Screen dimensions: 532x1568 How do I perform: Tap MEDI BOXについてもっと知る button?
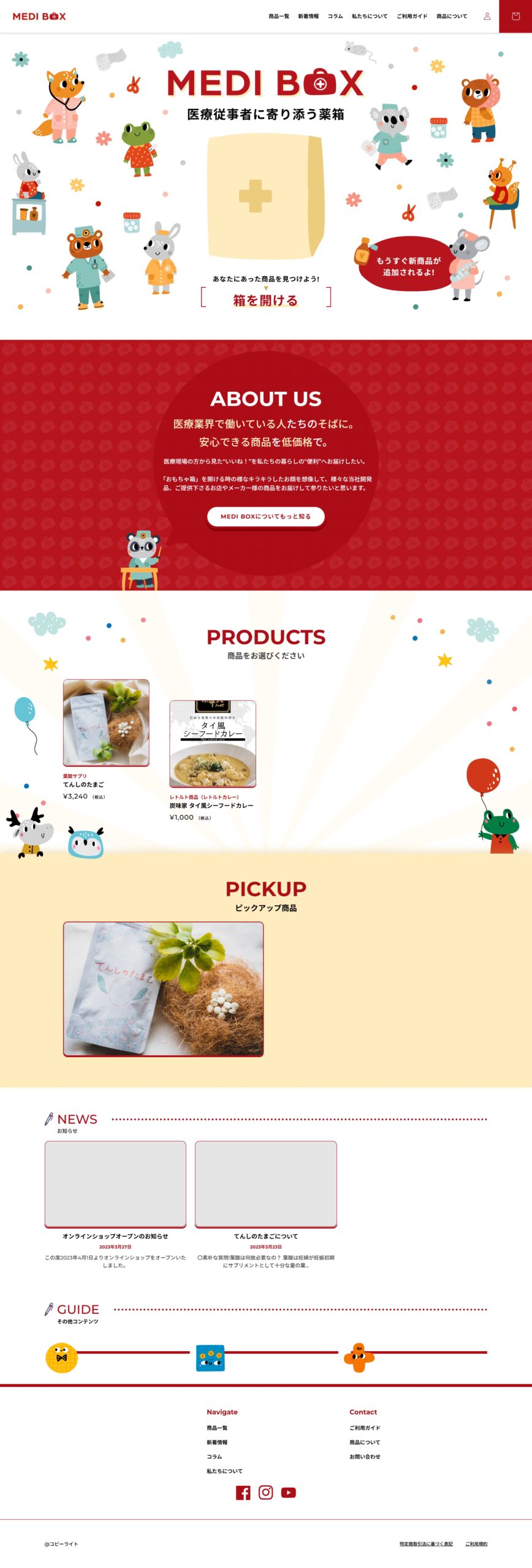pyautogui.click(x=265, y=516)
